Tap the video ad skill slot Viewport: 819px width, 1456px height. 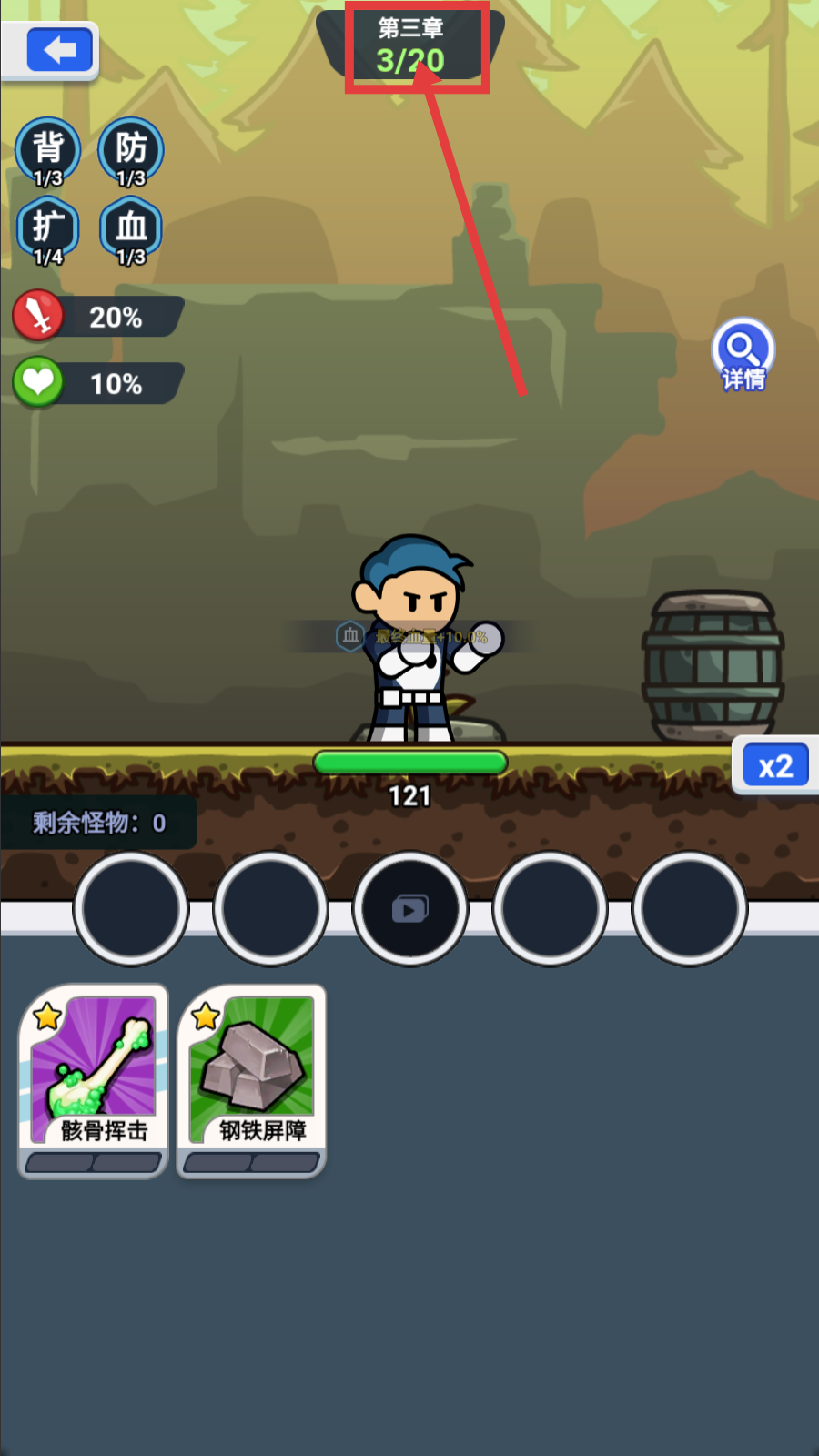[x=409, y=908]
